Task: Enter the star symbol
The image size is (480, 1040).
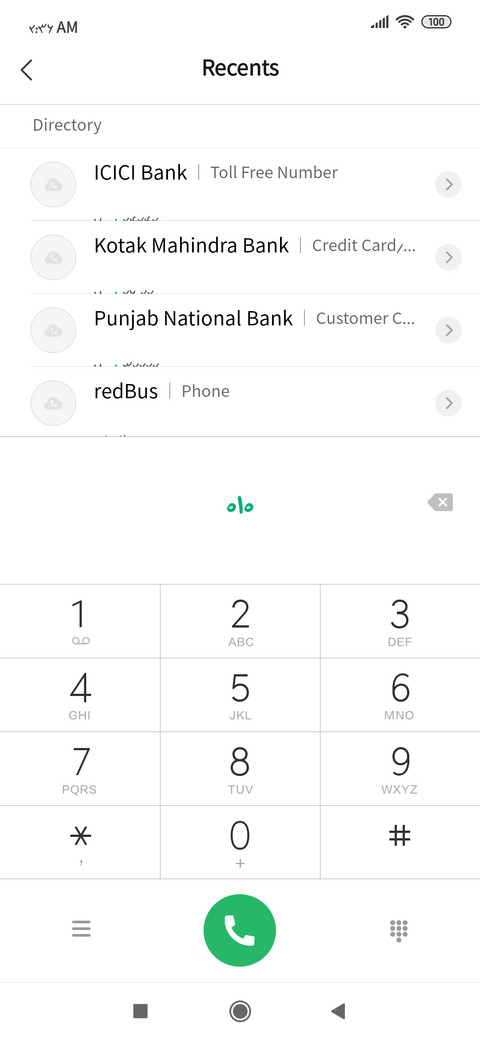Action: pyautogui.click(x=80, y=842)
